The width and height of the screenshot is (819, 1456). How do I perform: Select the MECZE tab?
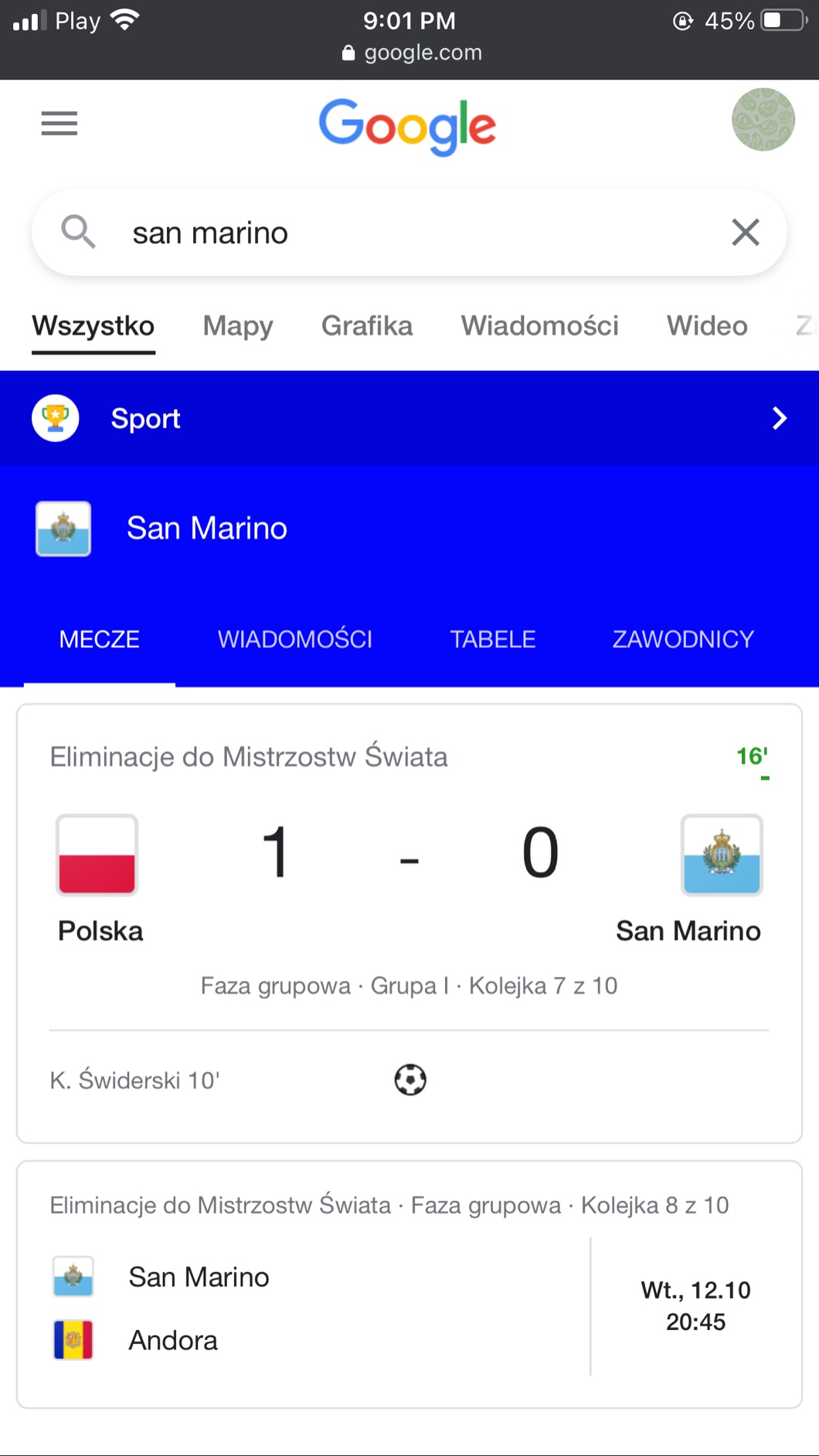[100, 640]
